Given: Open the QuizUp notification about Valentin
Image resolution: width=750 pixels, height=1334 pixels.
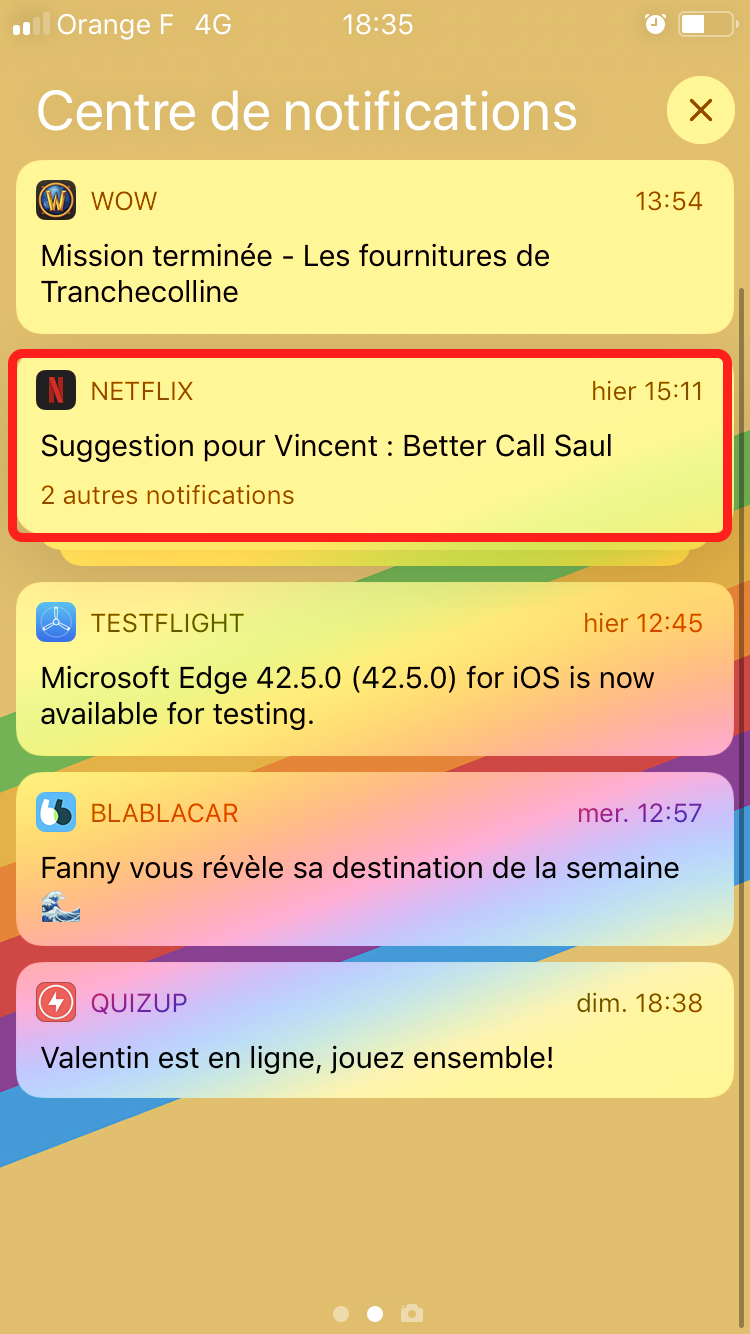Looking at the screenshot, I should pyautogui.click(x=374, y=1030).
